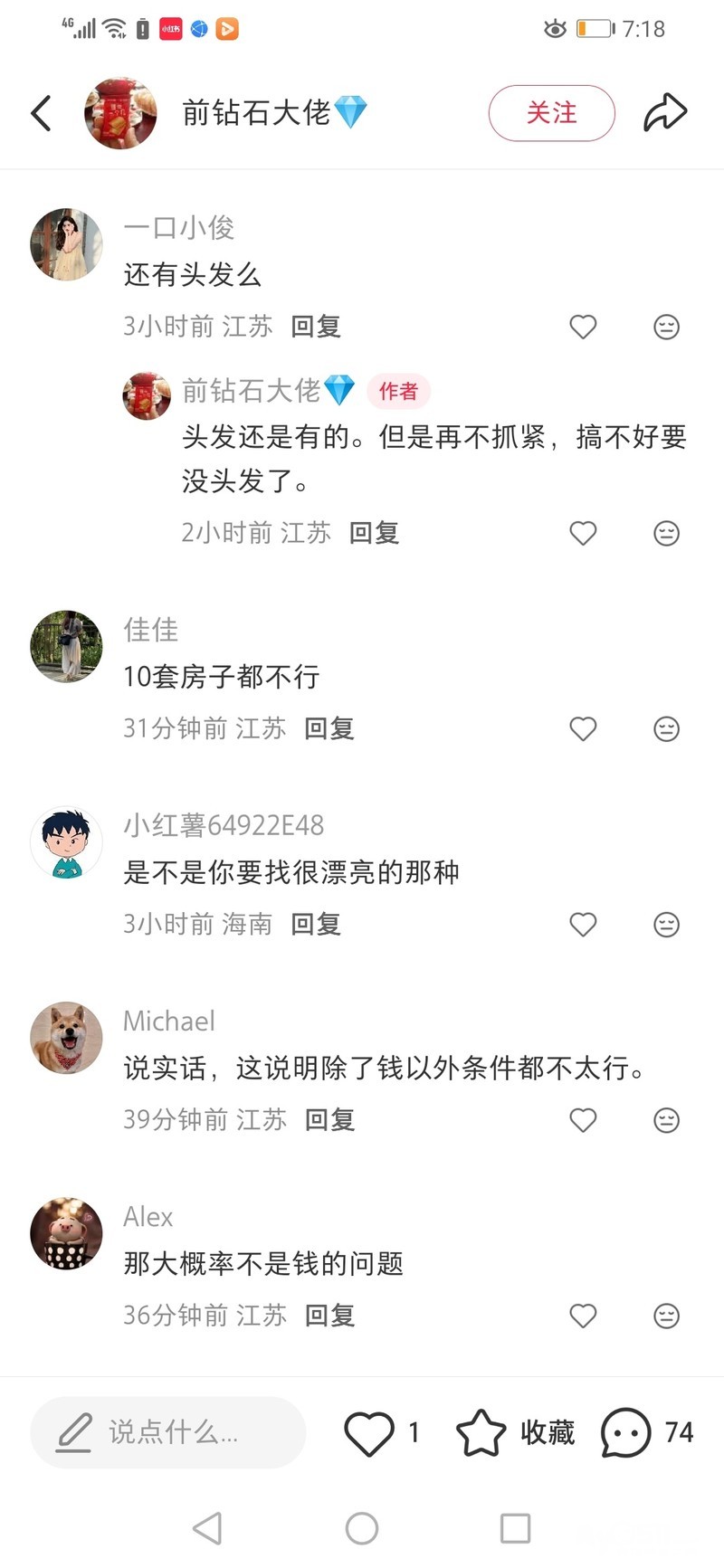Reply to Alex's comment
The image size is (724, 1568).
pos(329,1316)
